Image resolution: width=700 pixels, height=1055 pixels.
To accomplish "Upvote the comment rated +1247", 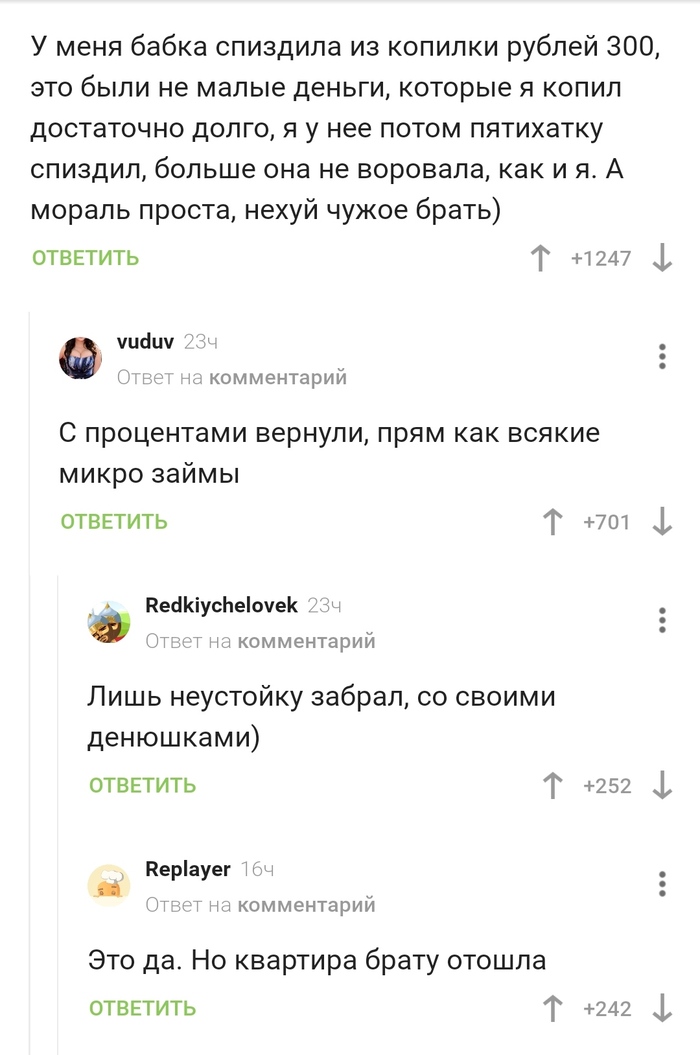I will [540, 258].
